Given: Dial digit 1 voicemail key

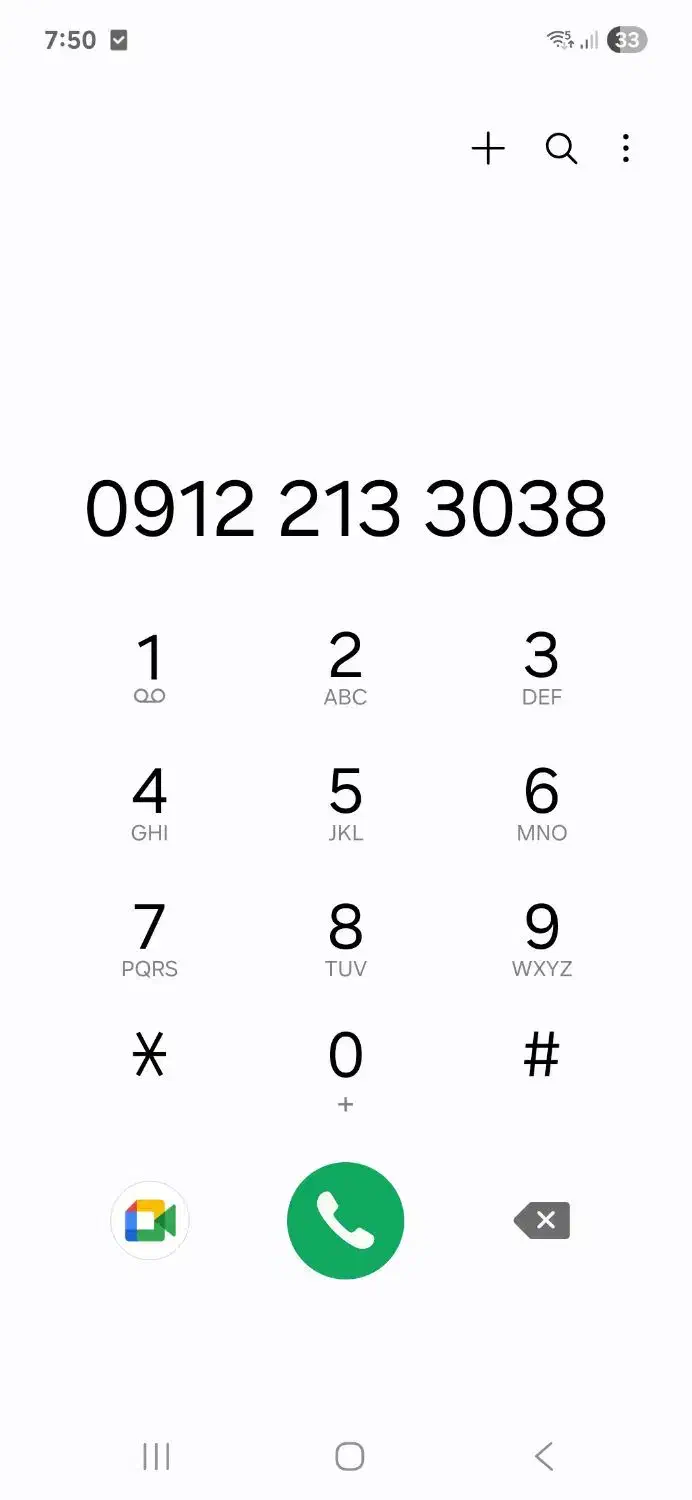Looking at the screenshot, I should pos(149,669).
